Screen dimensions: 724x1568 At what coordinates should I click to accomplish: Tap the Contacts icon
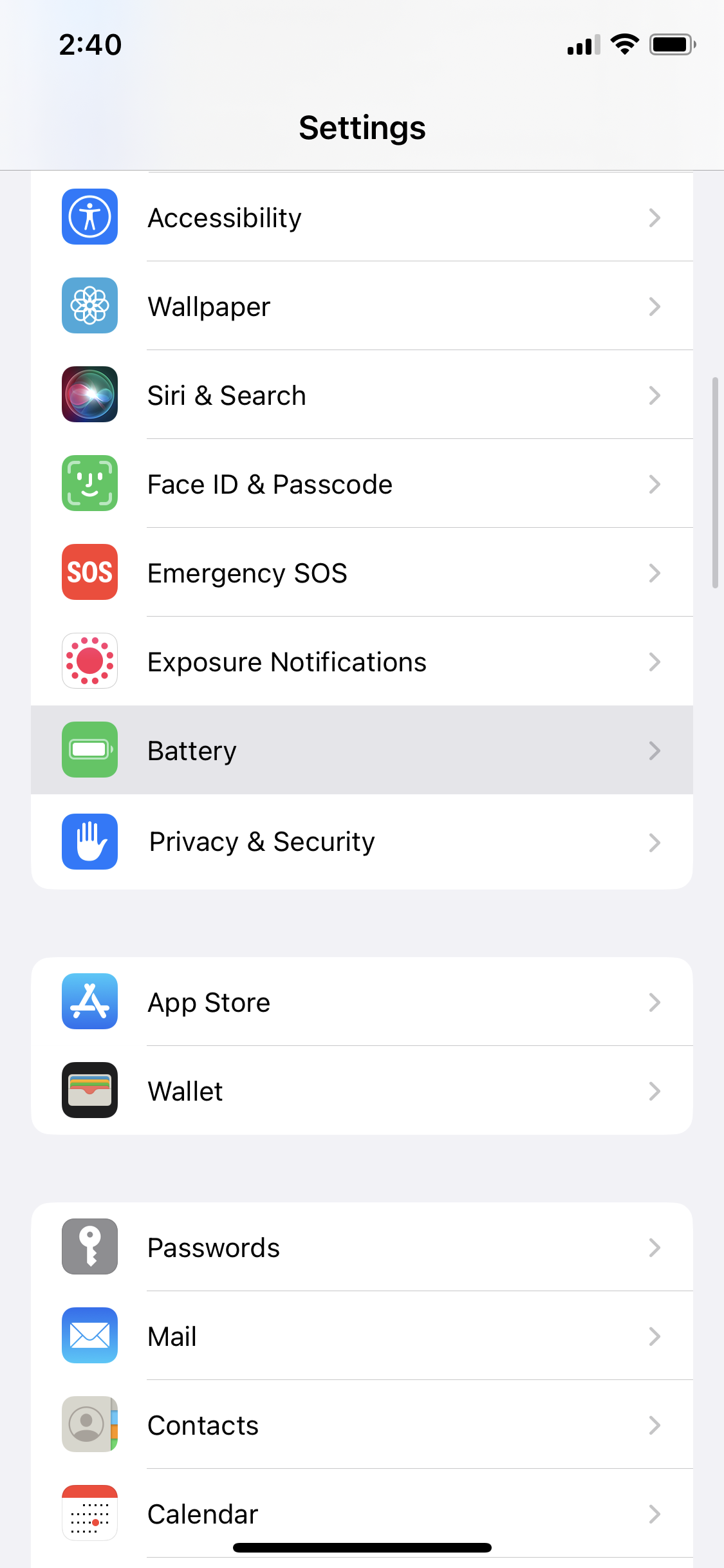(89, 1424)
